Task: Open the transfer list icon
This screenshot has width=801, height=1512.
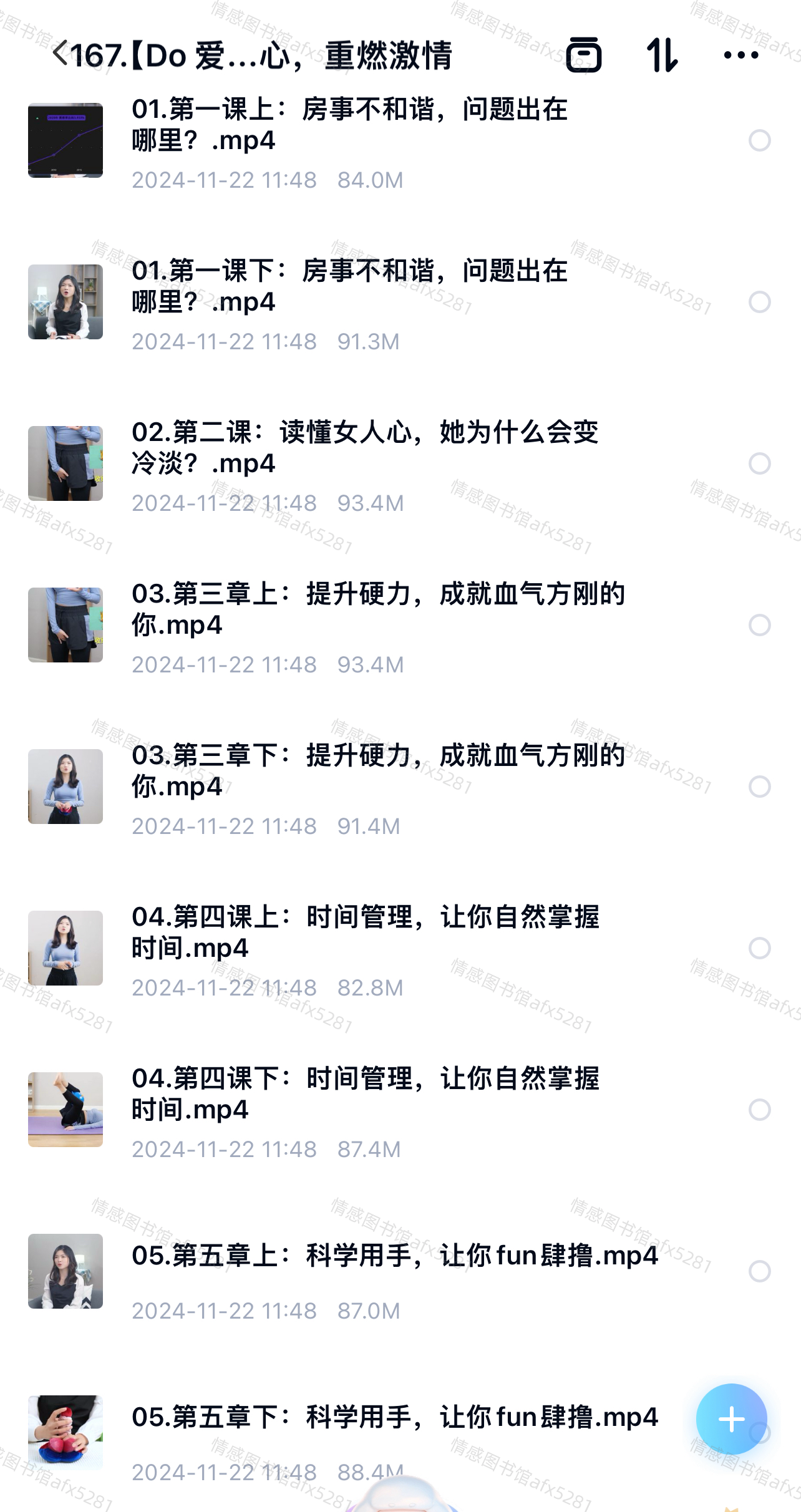Action: [584, 55]
